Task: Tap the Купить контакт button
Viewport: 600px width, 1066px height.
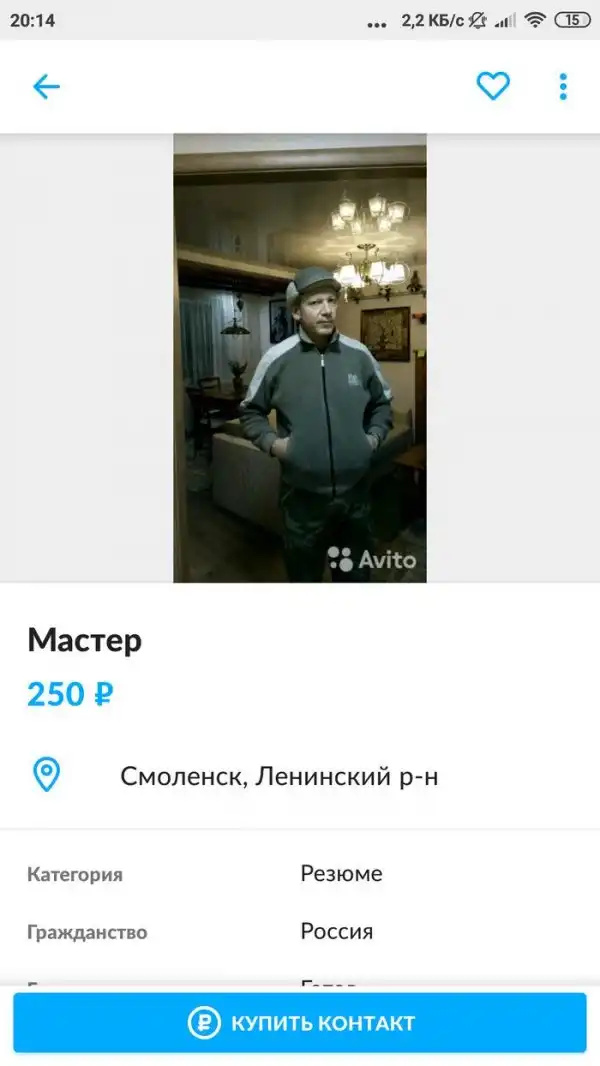Action: pyautogui.click(x=300, y=1023)
